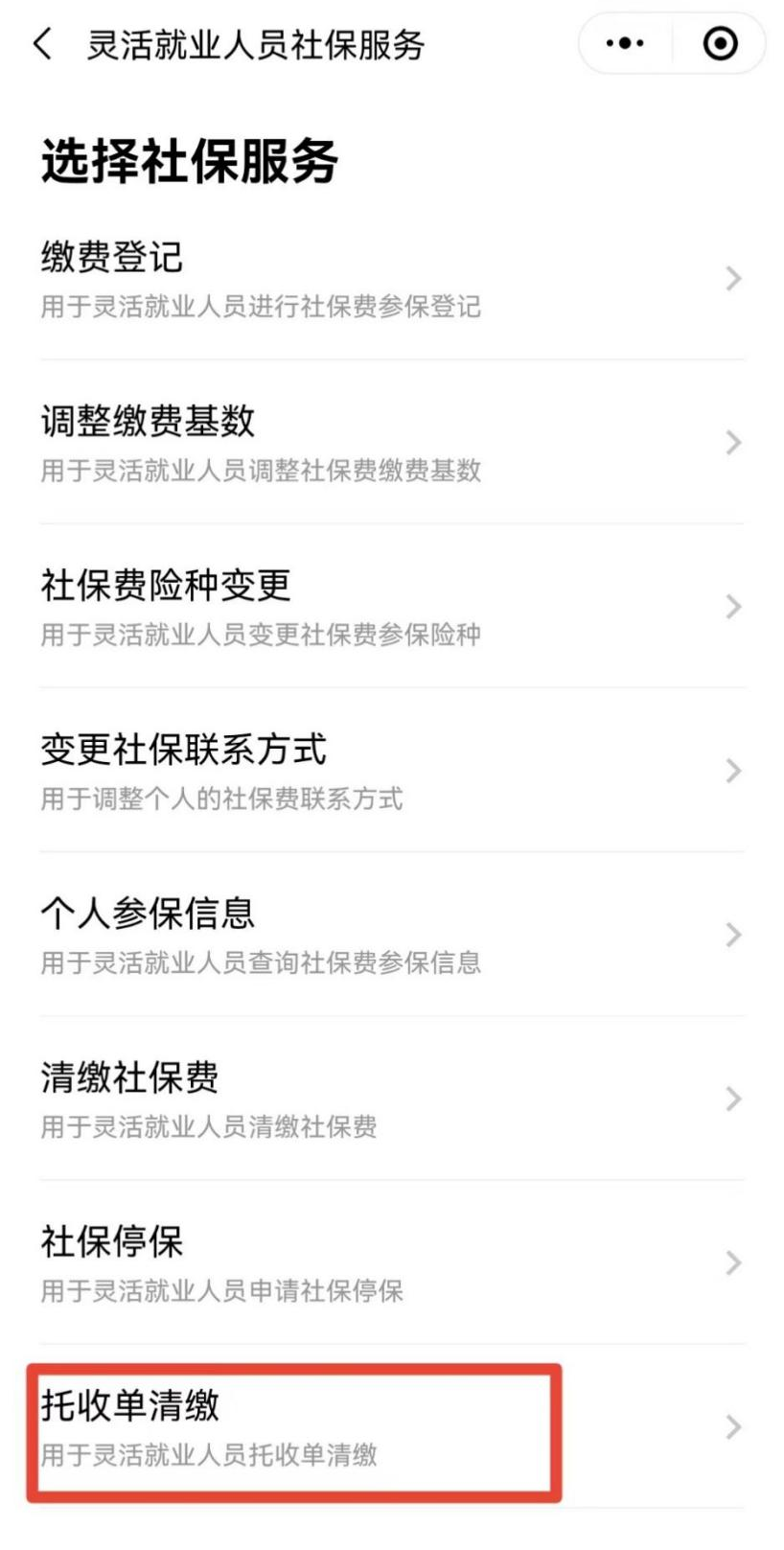Close the mini program with the circle button
The height and width of the screenshot is (1550, 784).
pyautogui.click(x=720, y=43)
